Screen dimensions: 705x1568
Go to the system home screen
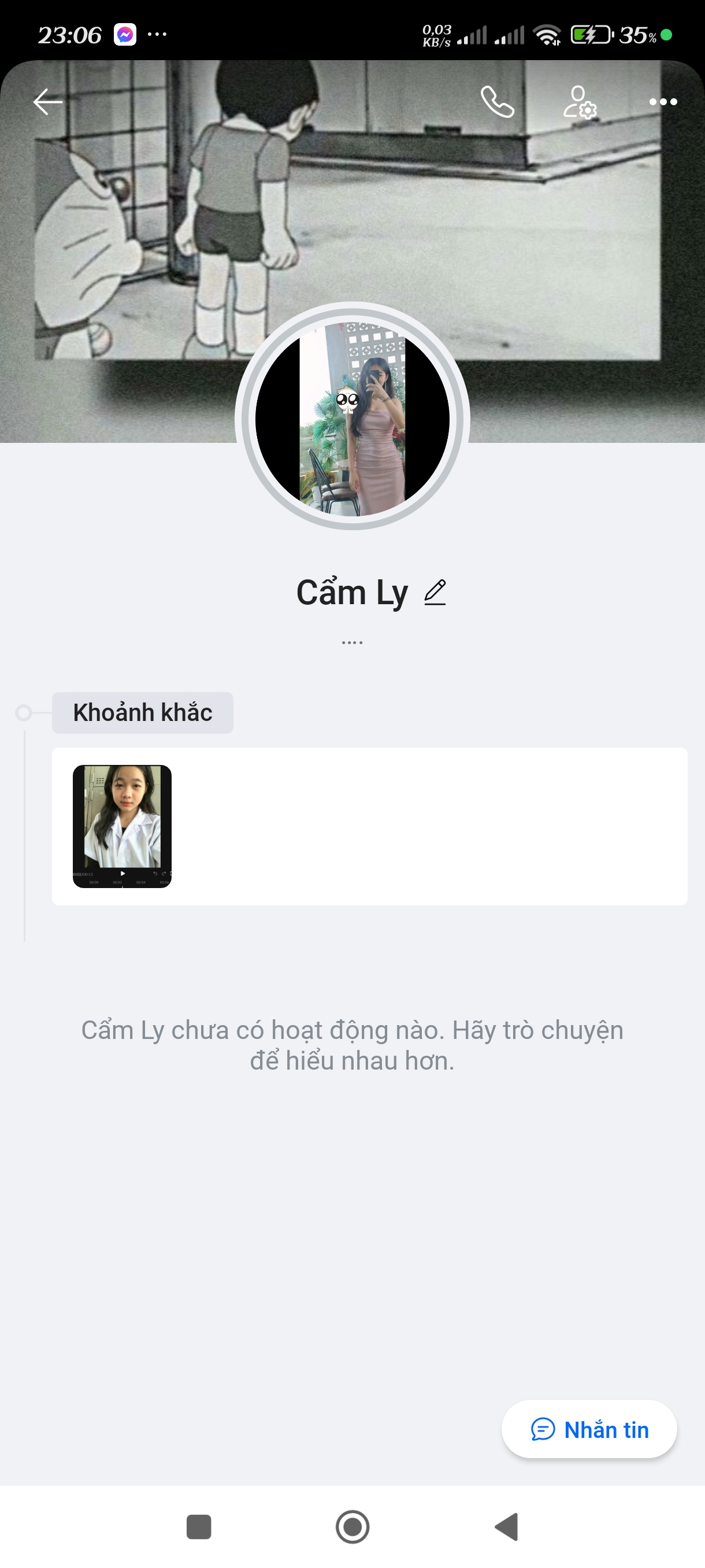[x=352, y=1526]
